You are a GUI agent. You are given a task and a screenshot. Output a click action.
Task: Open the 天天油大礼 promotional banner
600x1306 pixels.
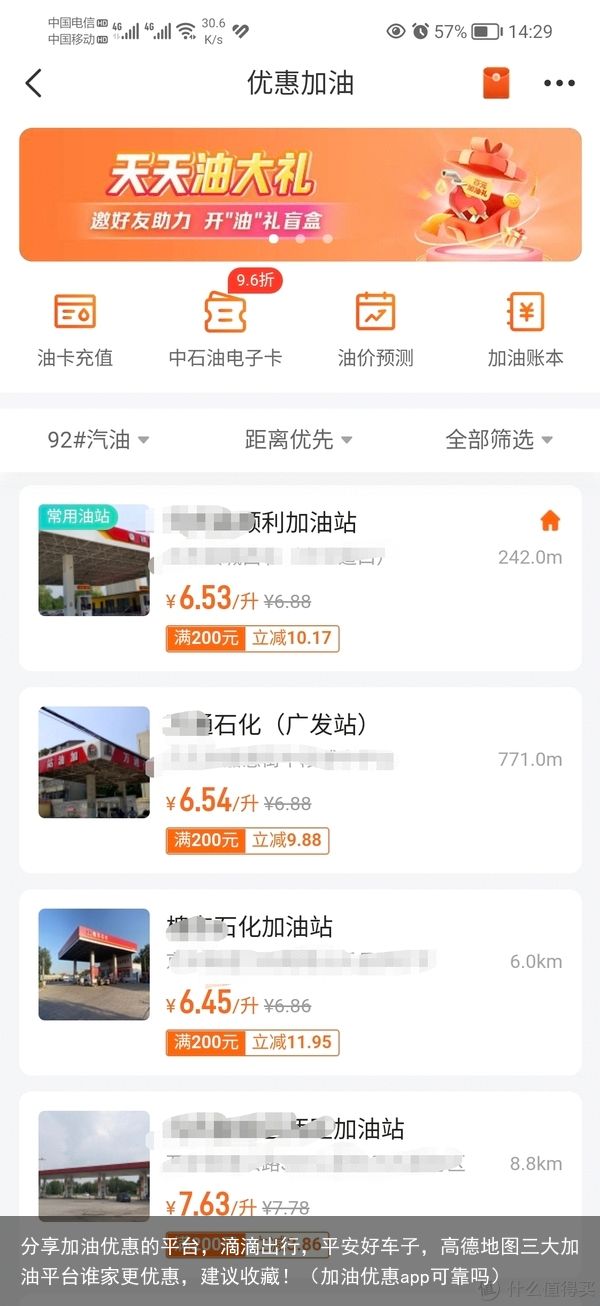tap(300, 194)
